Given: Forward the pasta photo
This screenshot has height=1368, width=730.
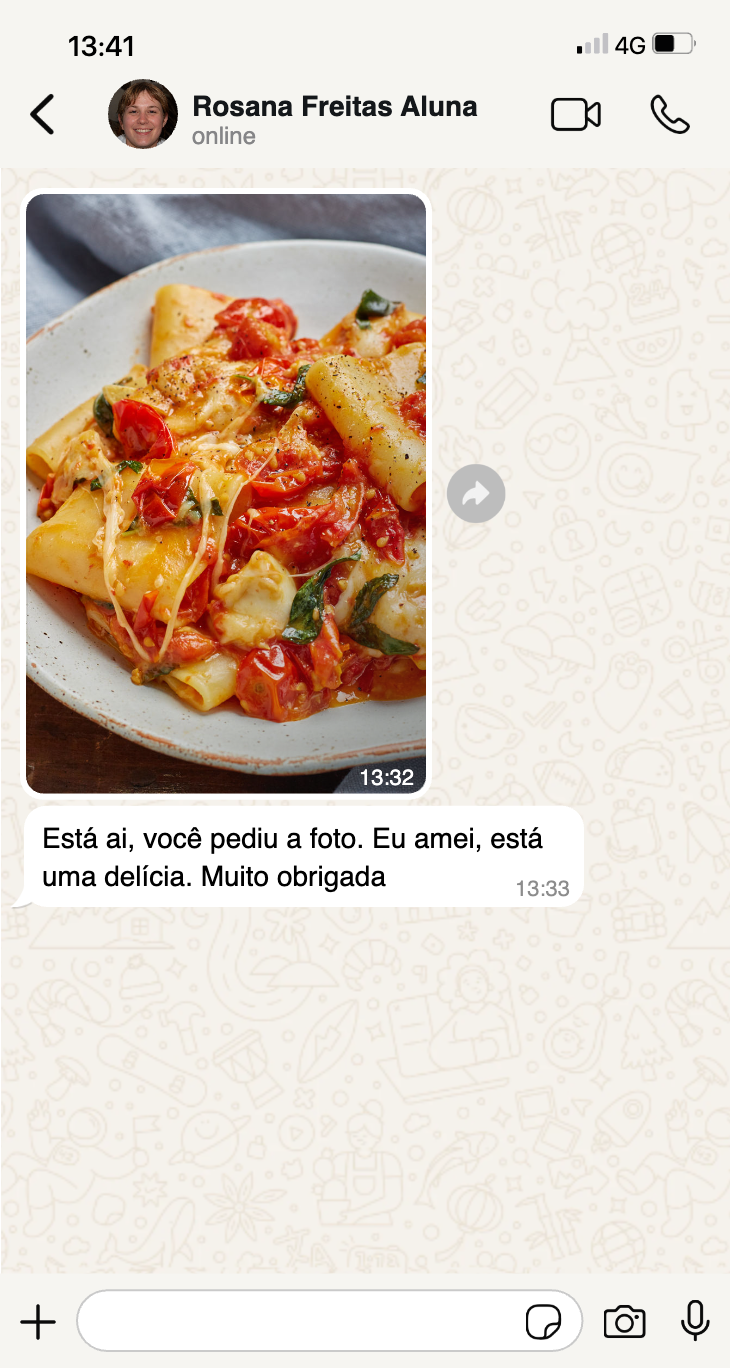Looking at the screenshot, I should click(x=476, y=493).
